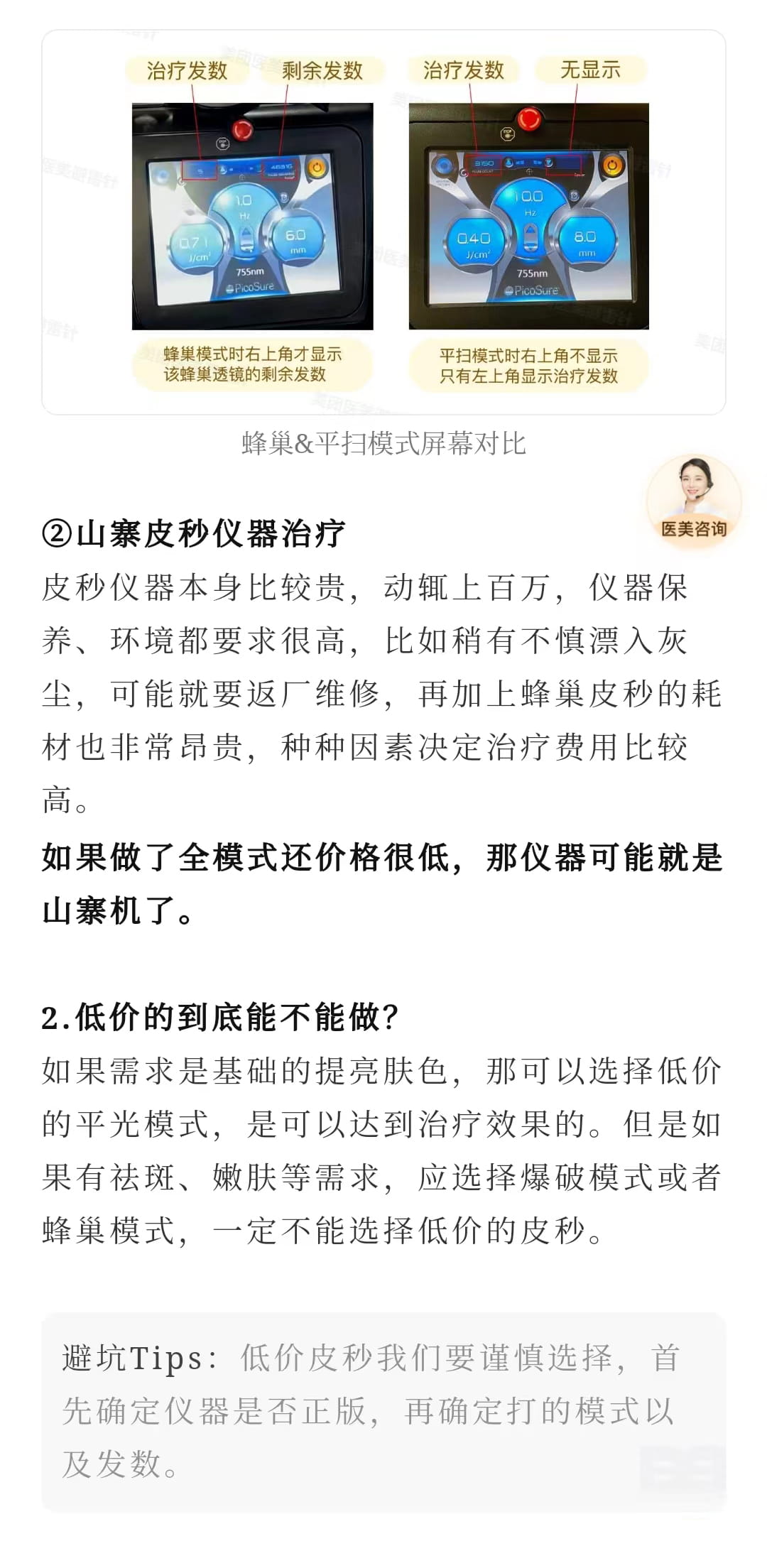View the 蜂巢&平扫模式 screen comparison image
The width and height of the screenshot is (767, 1568).
[383, 222]
